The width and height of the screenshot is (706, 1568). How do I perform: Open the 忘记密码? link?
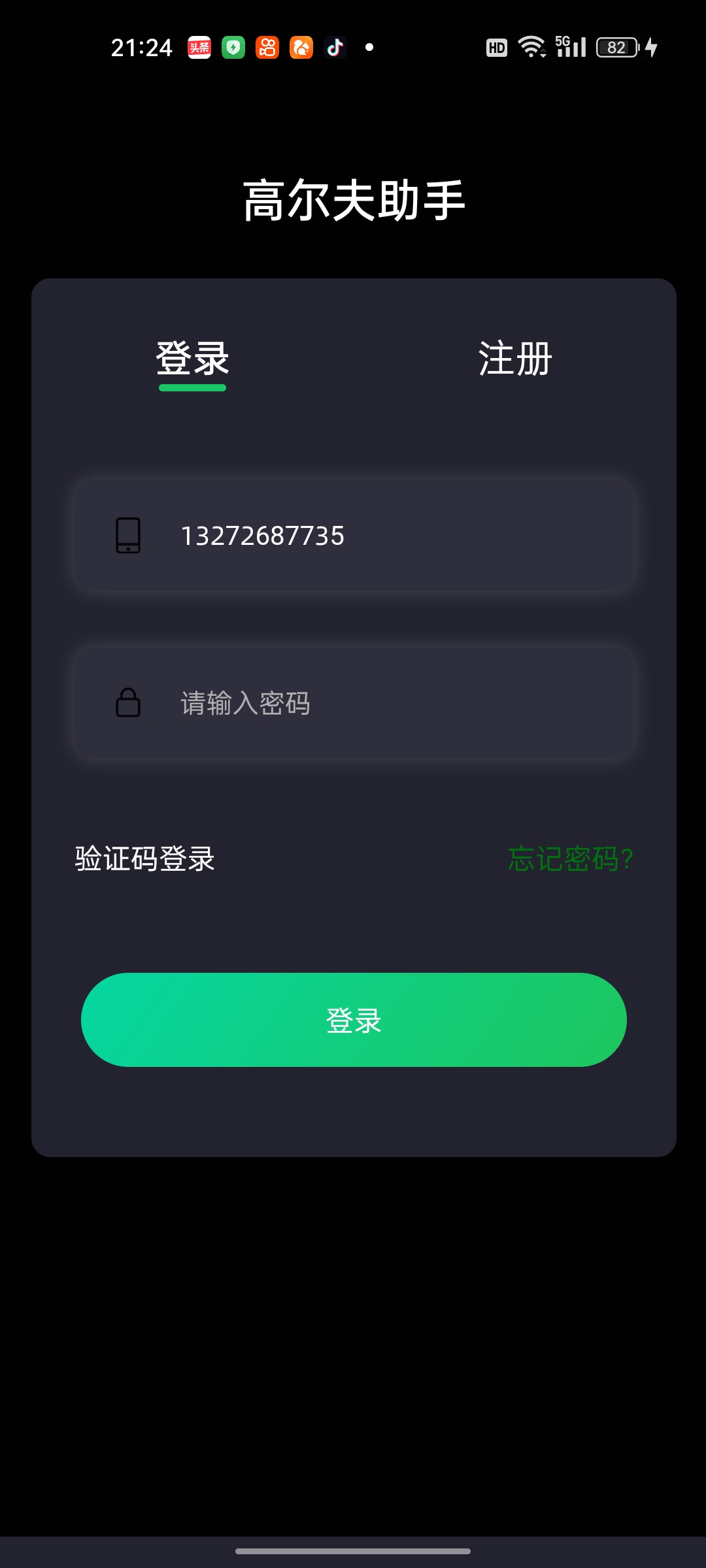[x=570, y=858]
